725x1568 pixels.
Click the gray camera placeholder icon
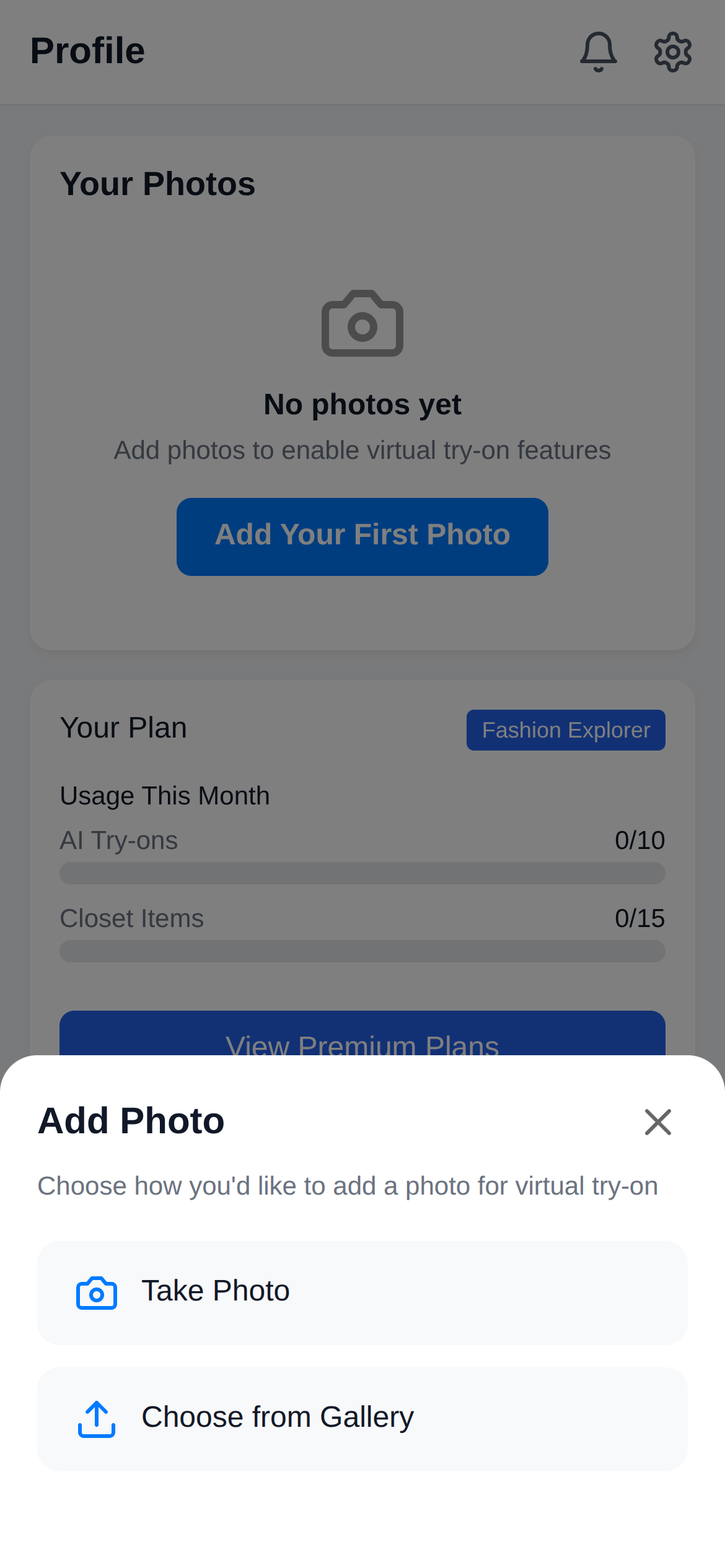362,323
